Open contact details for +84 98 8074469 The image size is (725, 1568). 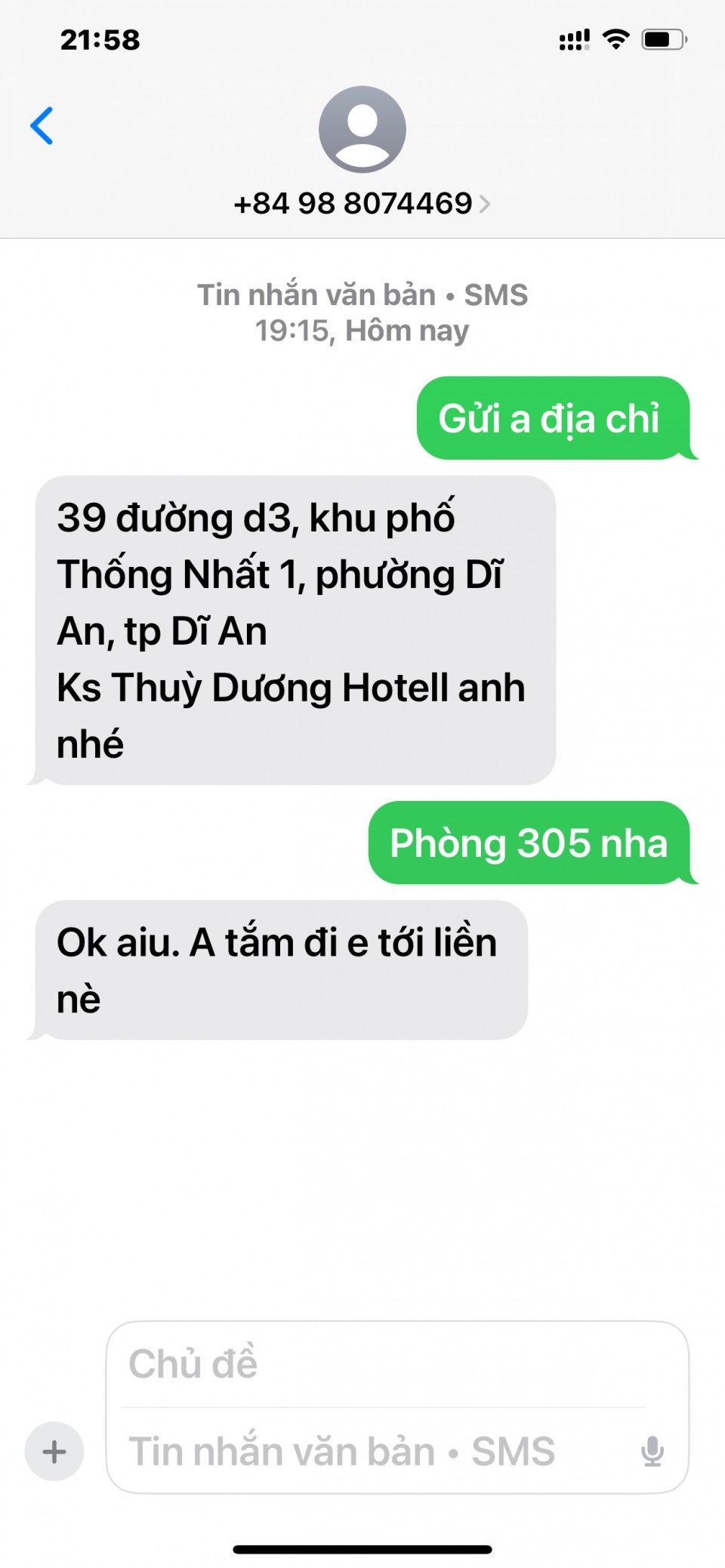(362, 203)
